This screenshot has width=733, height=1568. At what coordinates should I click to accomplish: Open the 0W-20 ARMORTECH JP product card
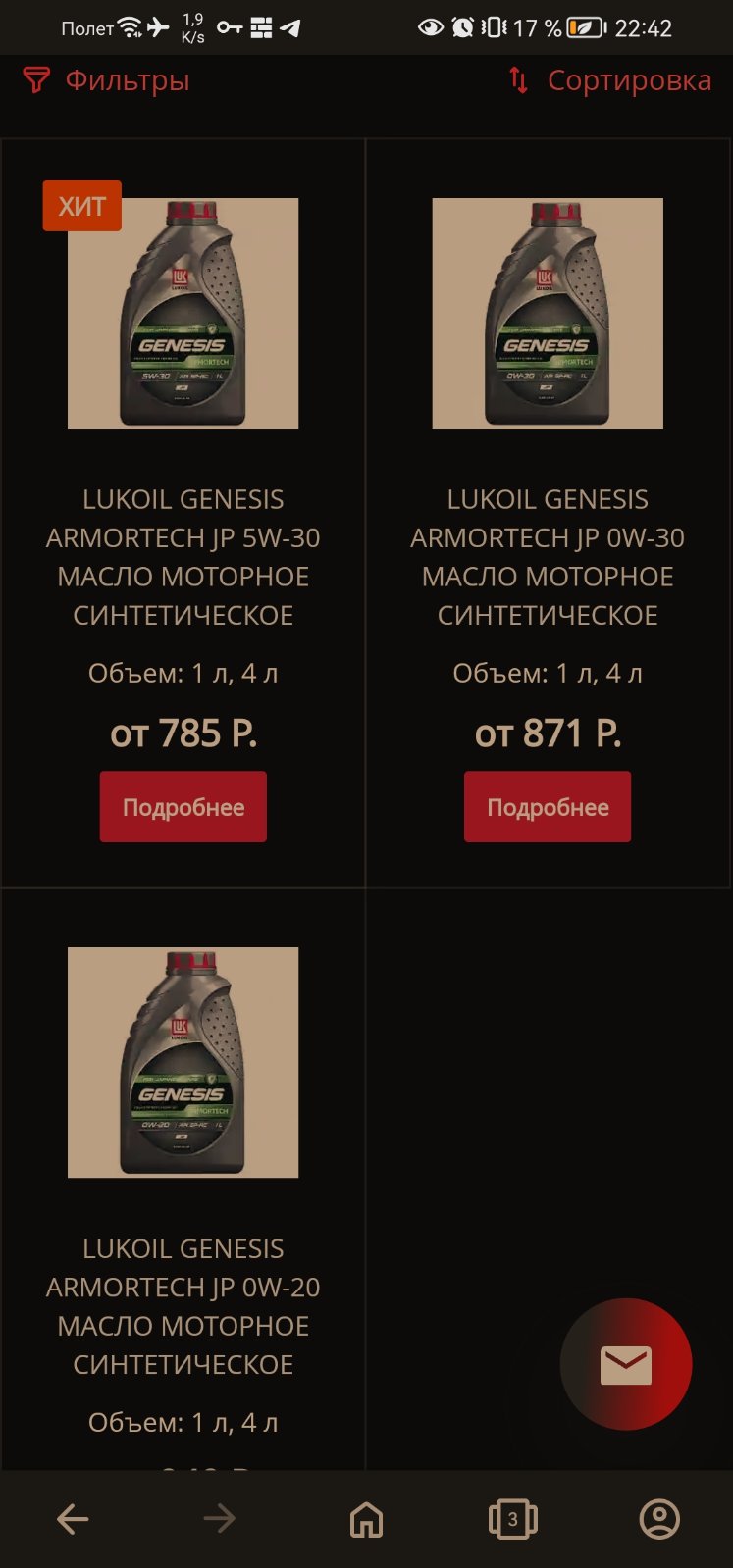point(183,1306)
